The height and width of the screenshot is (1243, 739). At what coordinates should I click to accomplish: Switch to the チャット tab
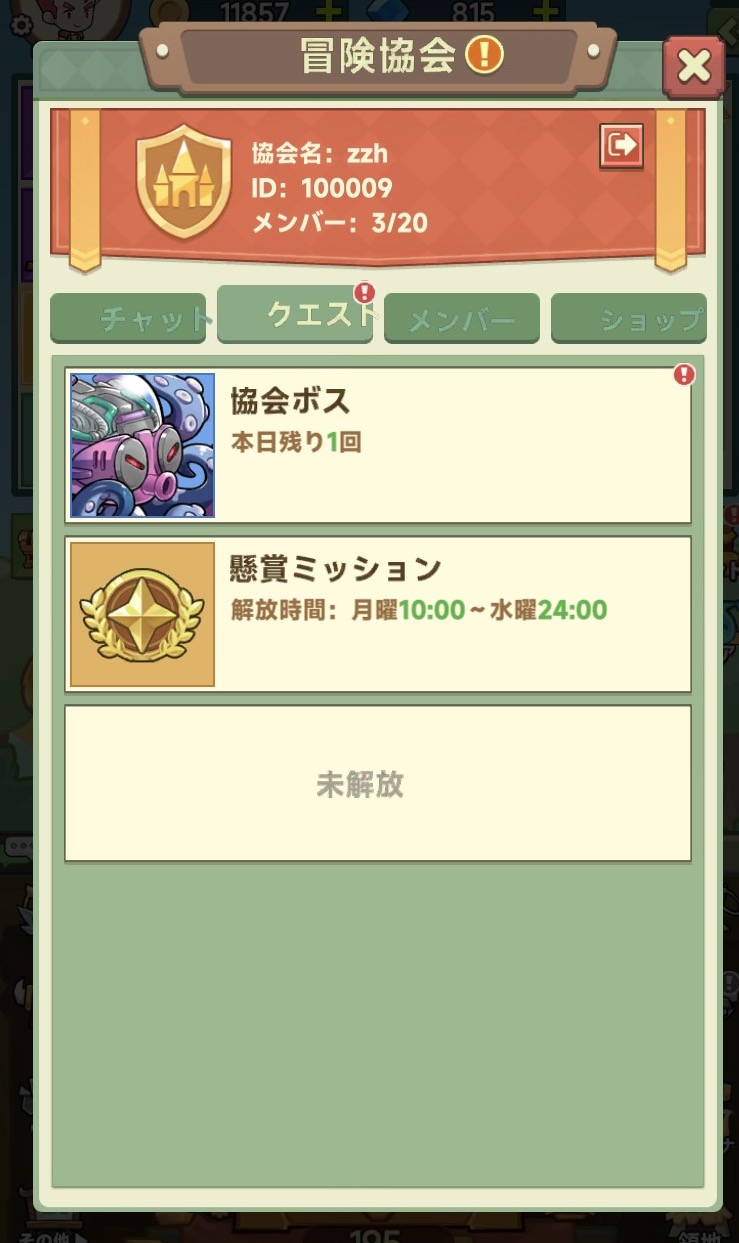pos(127,318)
